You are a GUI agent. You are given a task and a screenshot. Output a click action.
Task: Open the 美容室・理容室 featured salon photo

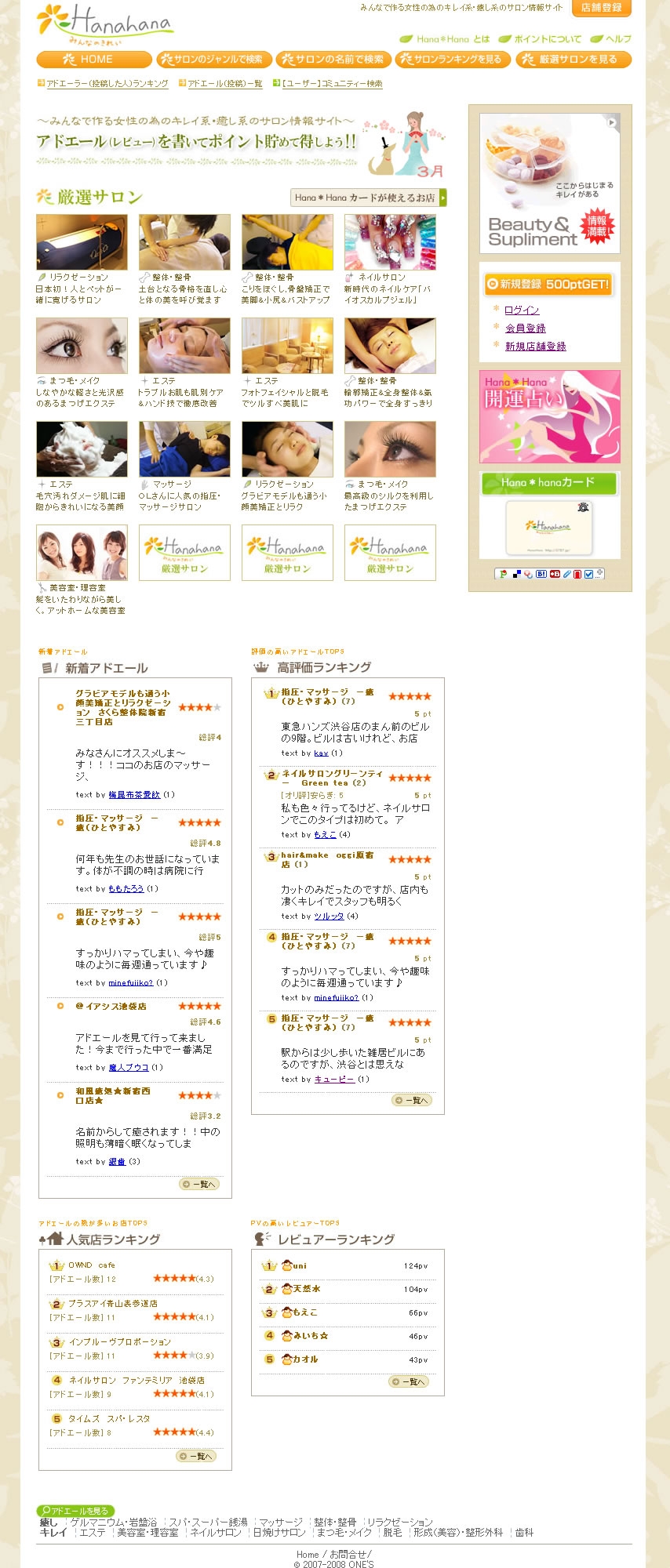[x=82, y=553]
